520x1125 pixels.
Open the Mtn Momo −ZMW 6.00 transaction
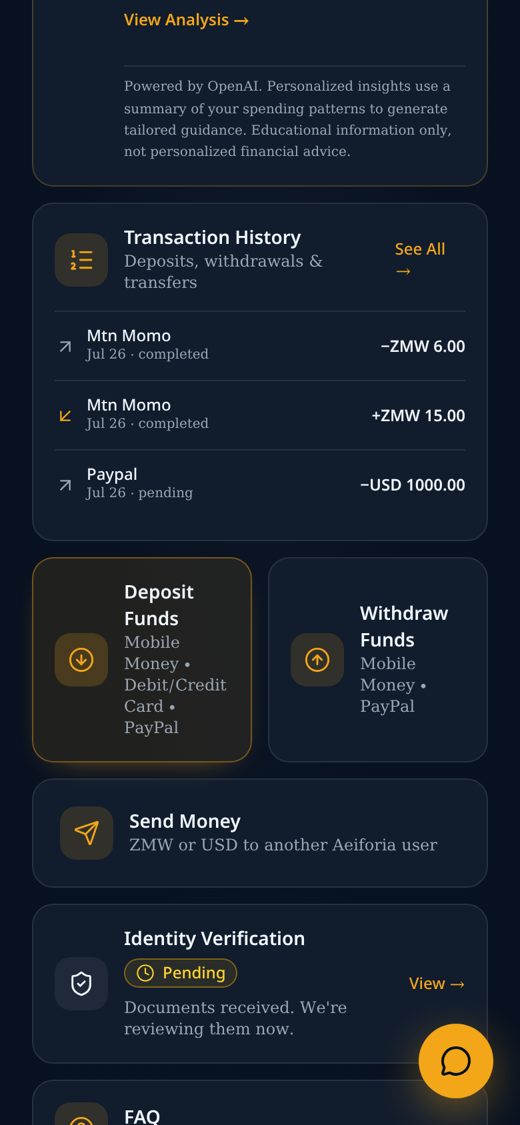click(x=260, y=346)
